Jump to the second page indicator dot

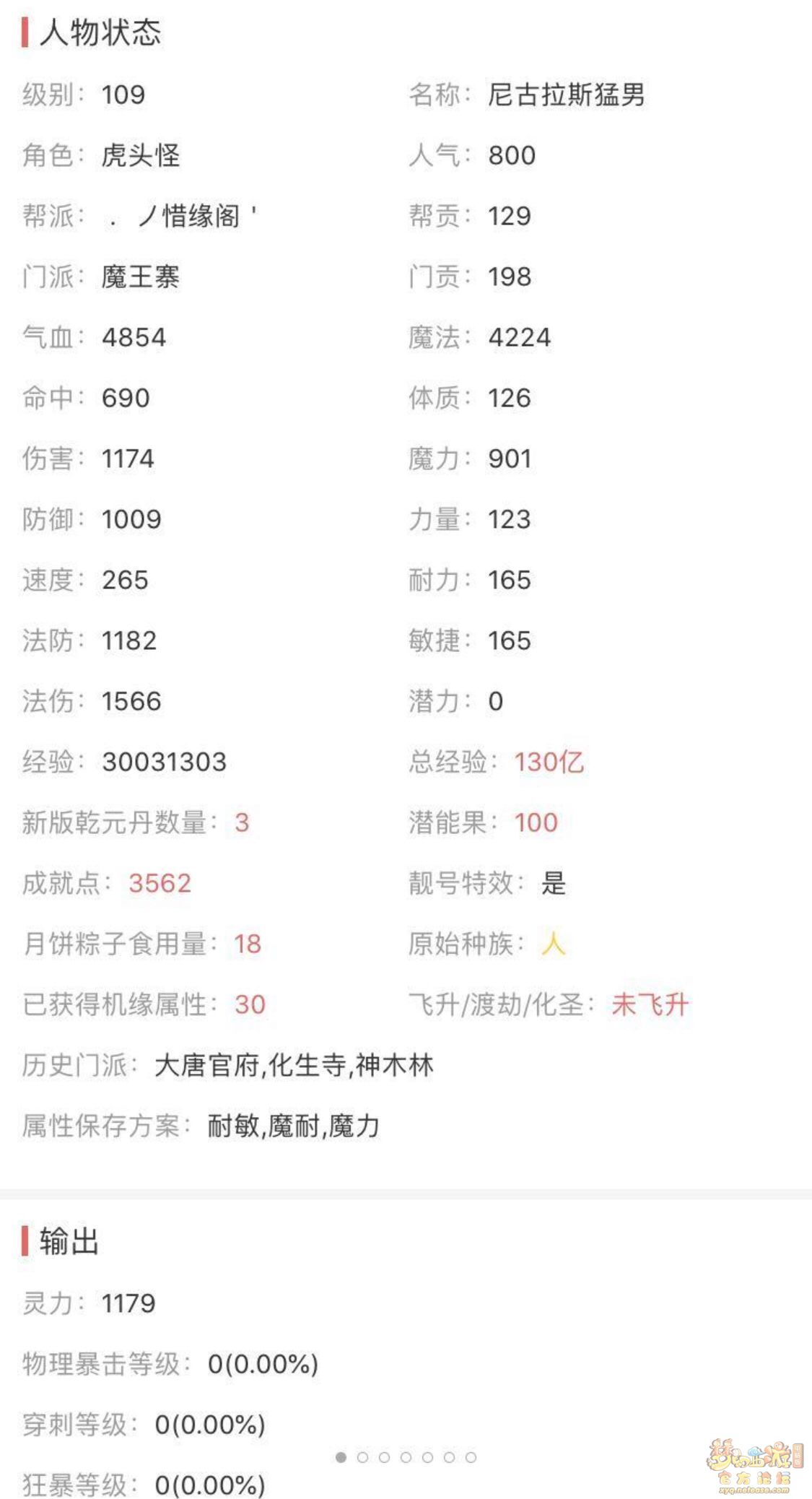tap(362, 1457)
